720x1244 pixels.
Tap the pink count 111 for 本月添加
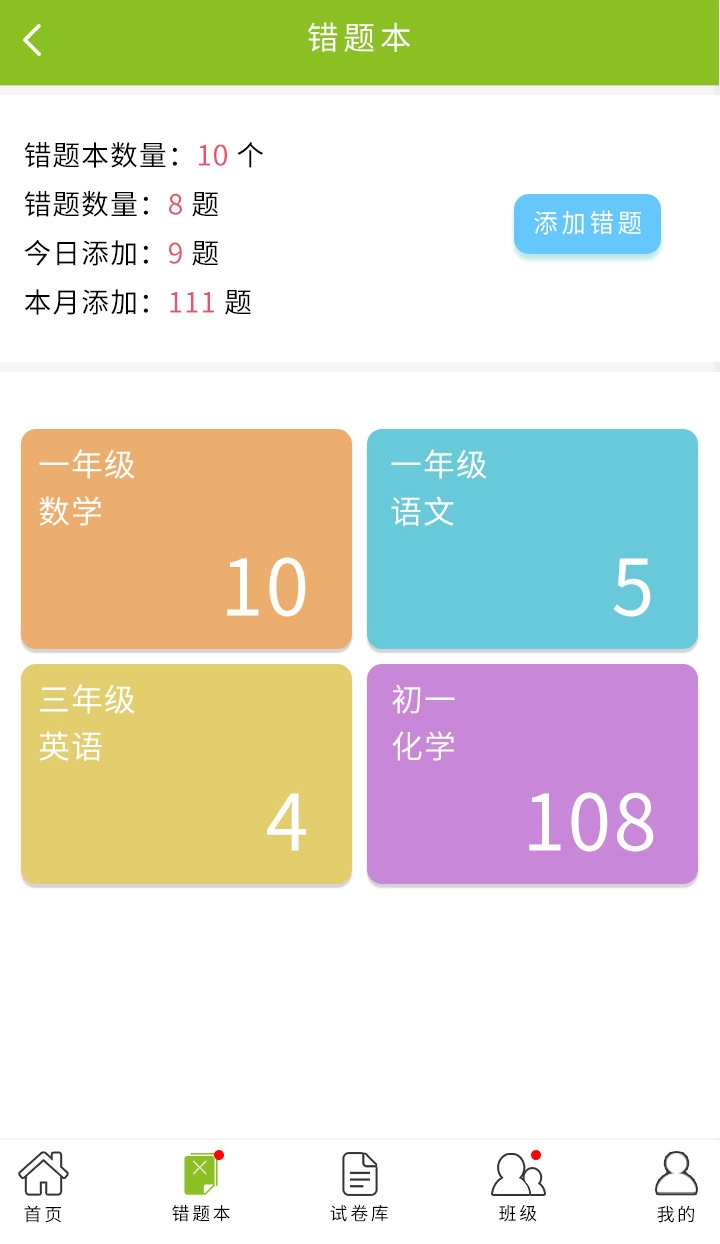click(x=192, y=302)
